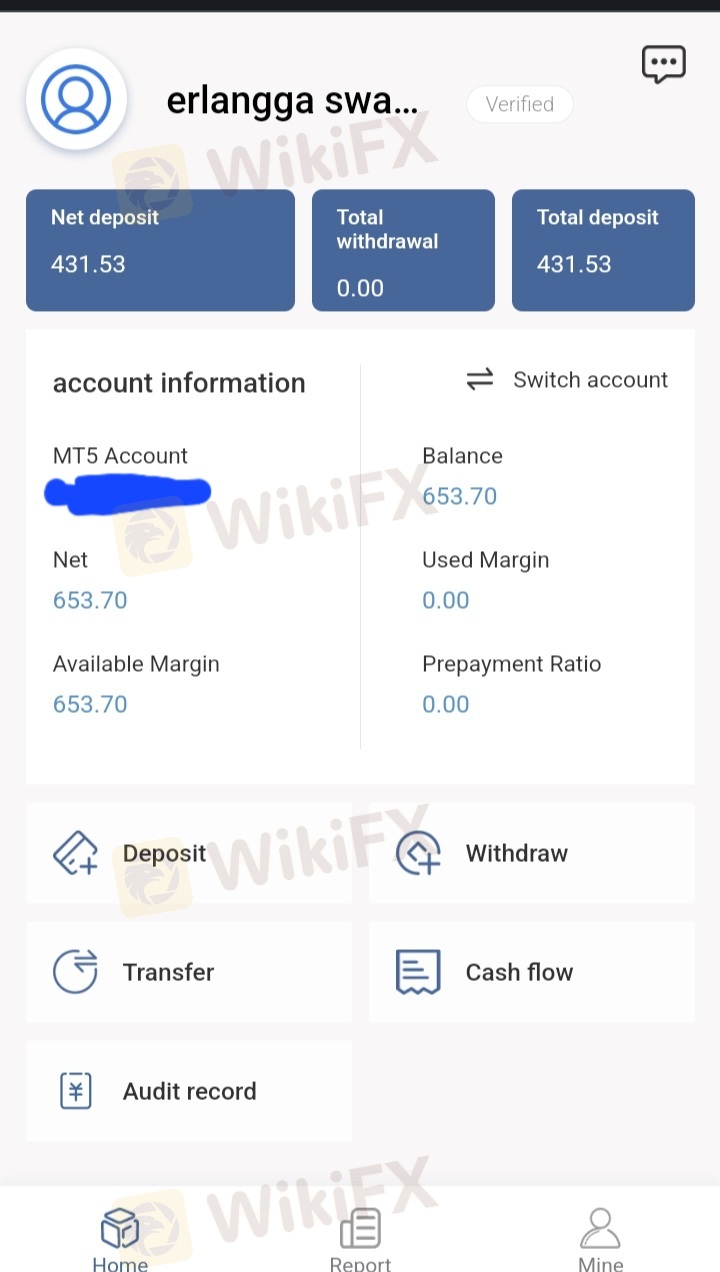Switch account using the arrows link

pos(567,380)
